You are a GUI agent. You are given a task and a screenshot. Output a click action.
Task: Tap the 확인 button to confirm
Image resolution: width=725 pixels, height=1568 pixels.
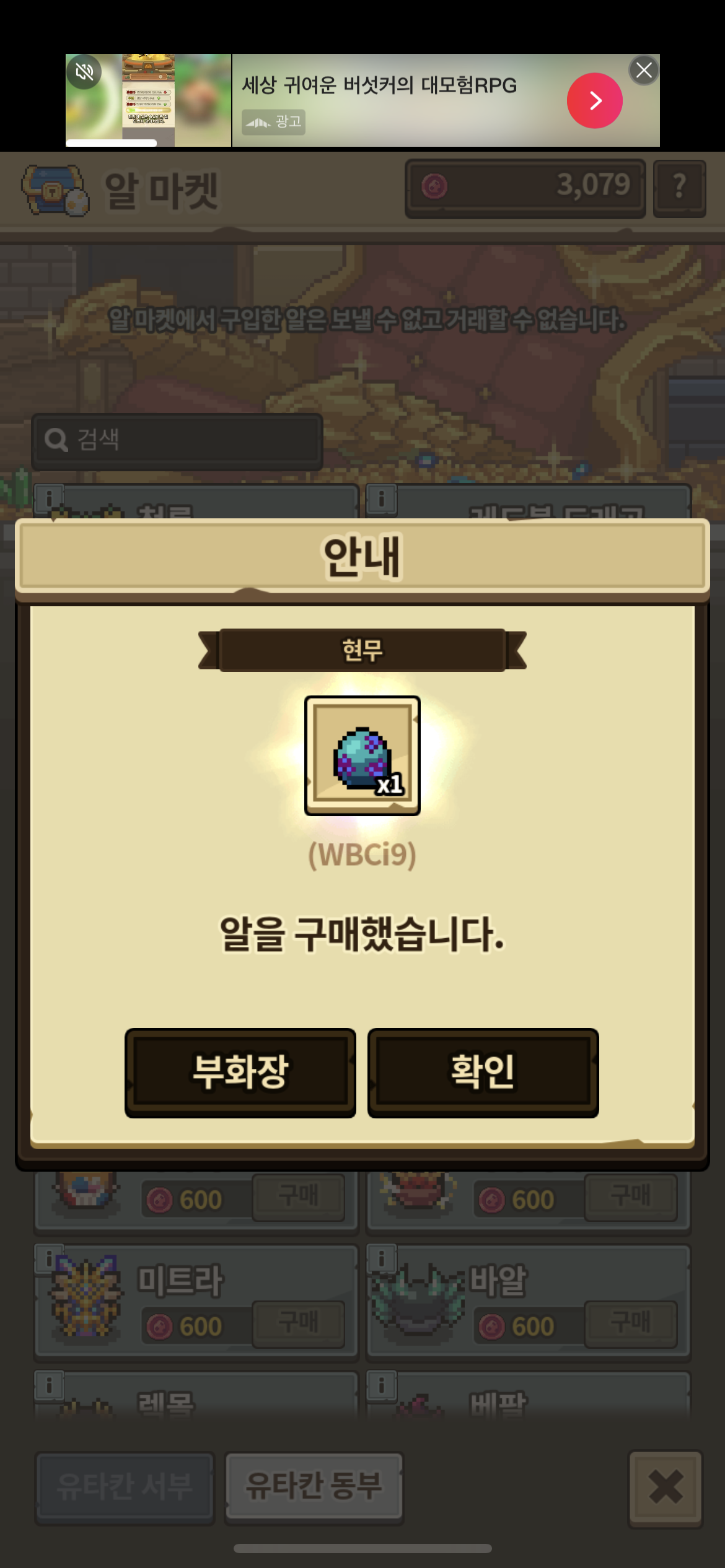pyautogui.click(x=483, y=1073)
